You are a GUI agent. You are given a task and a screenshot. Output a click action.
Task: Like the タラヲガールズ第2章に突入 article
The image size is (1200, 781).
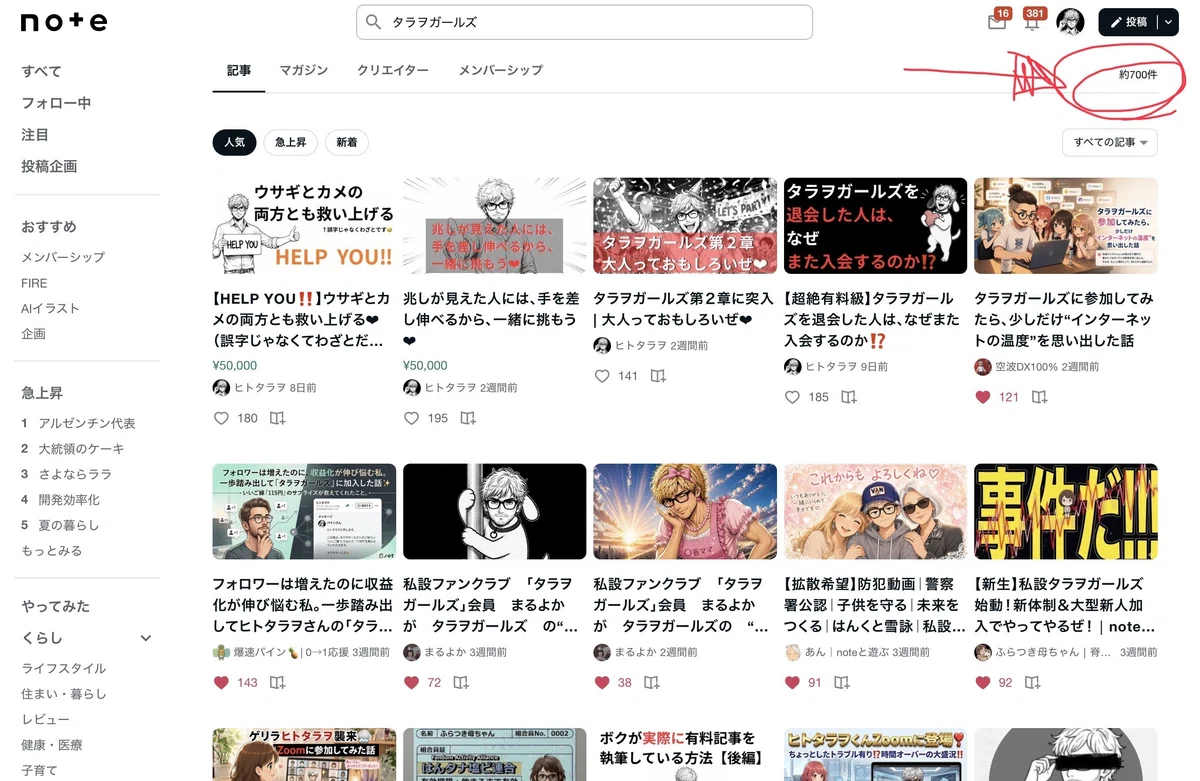(x=602, y=376)
